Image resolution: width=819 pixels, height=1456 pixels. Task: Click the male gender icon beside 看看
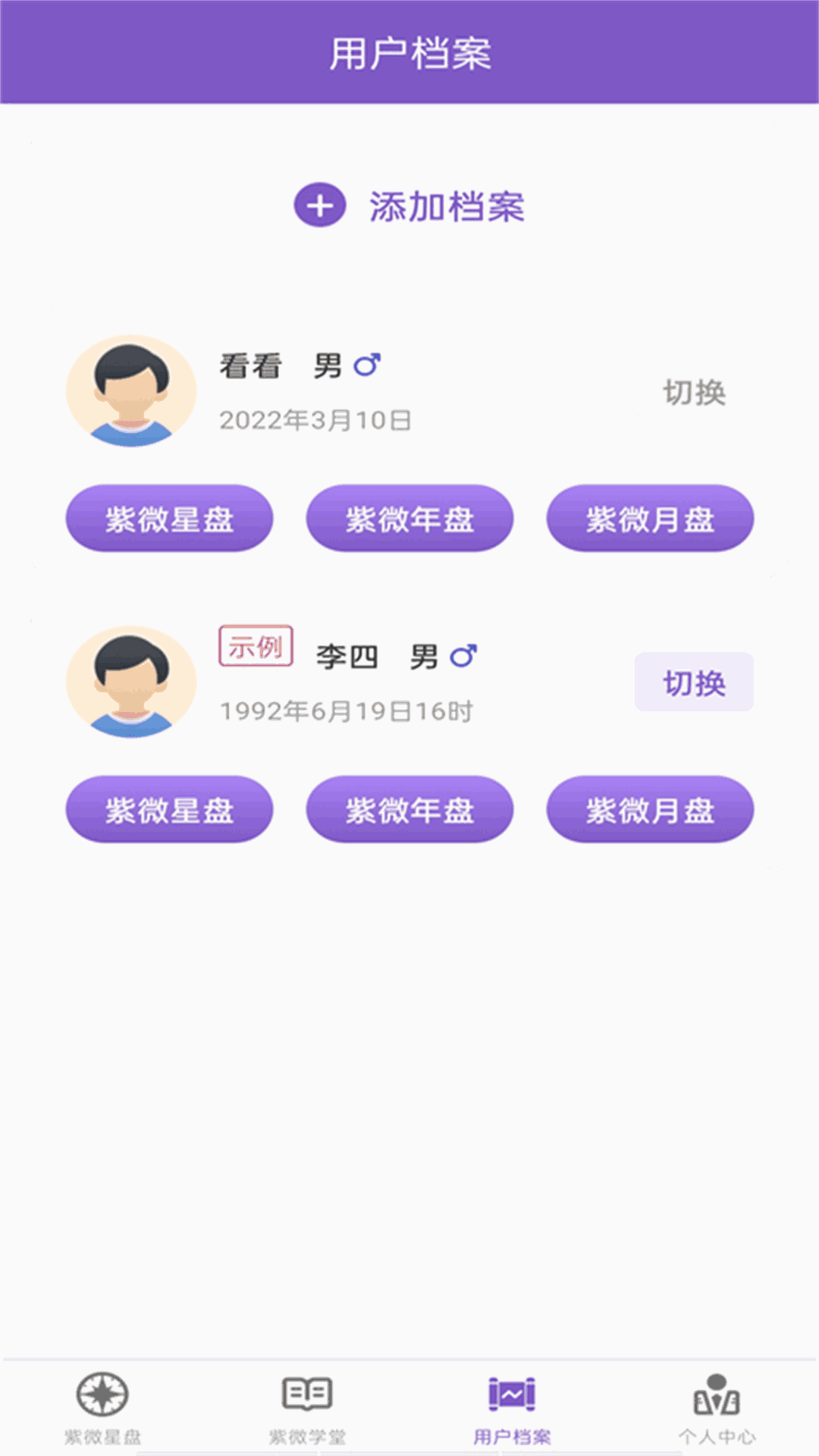pyautogui.click(x=371, y=364)
